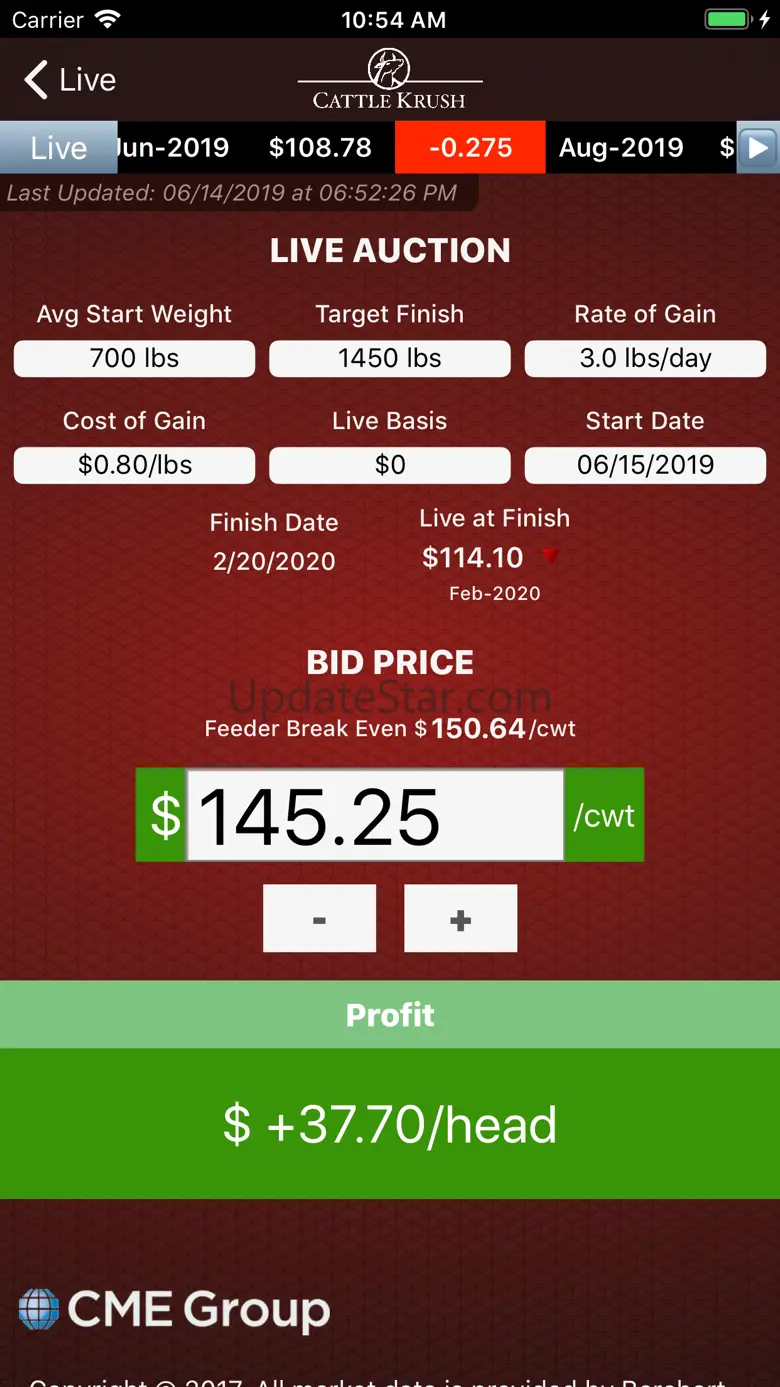The image size is (780, 1387).
Task: Edit the Live Basis amount
Action: click(390, 465)
